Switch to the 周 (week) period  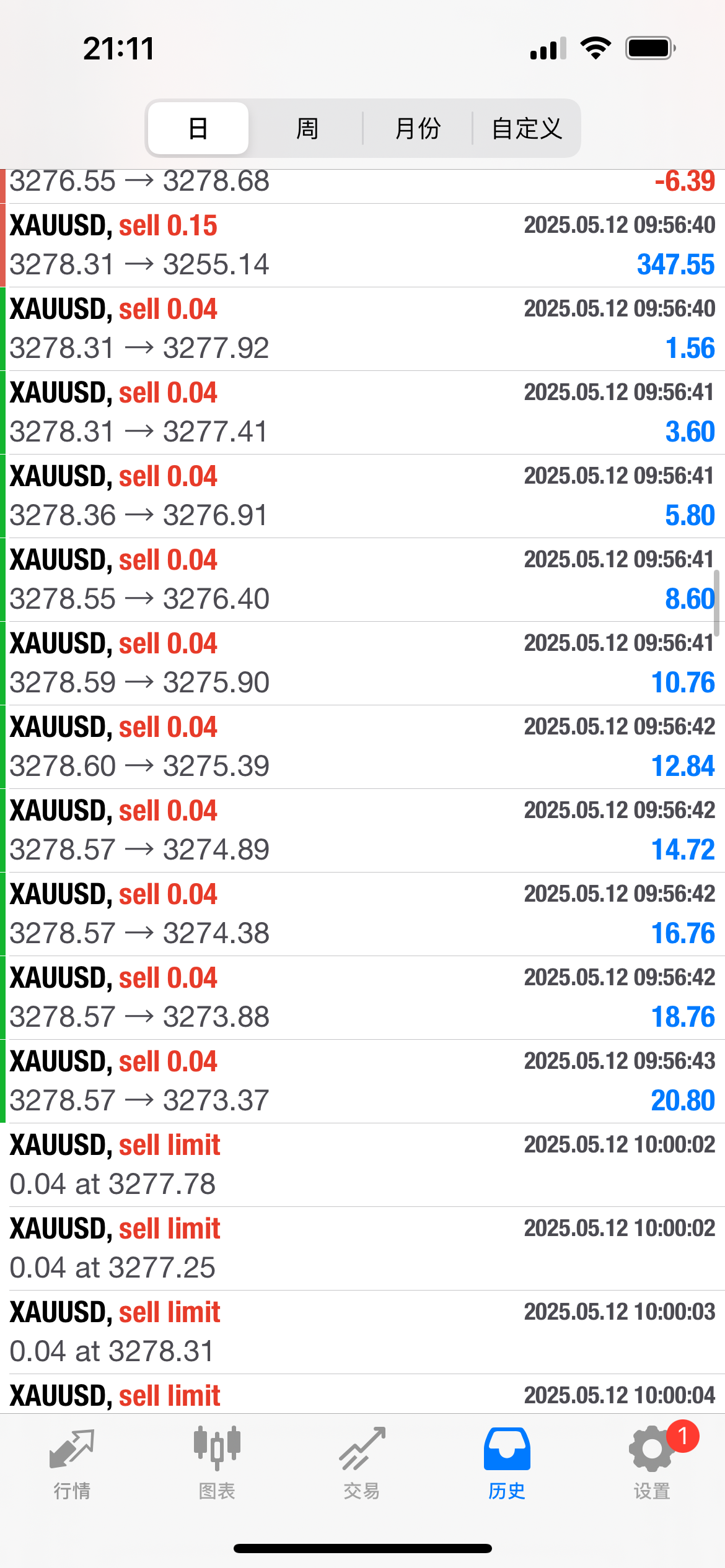tap(307, 128)
